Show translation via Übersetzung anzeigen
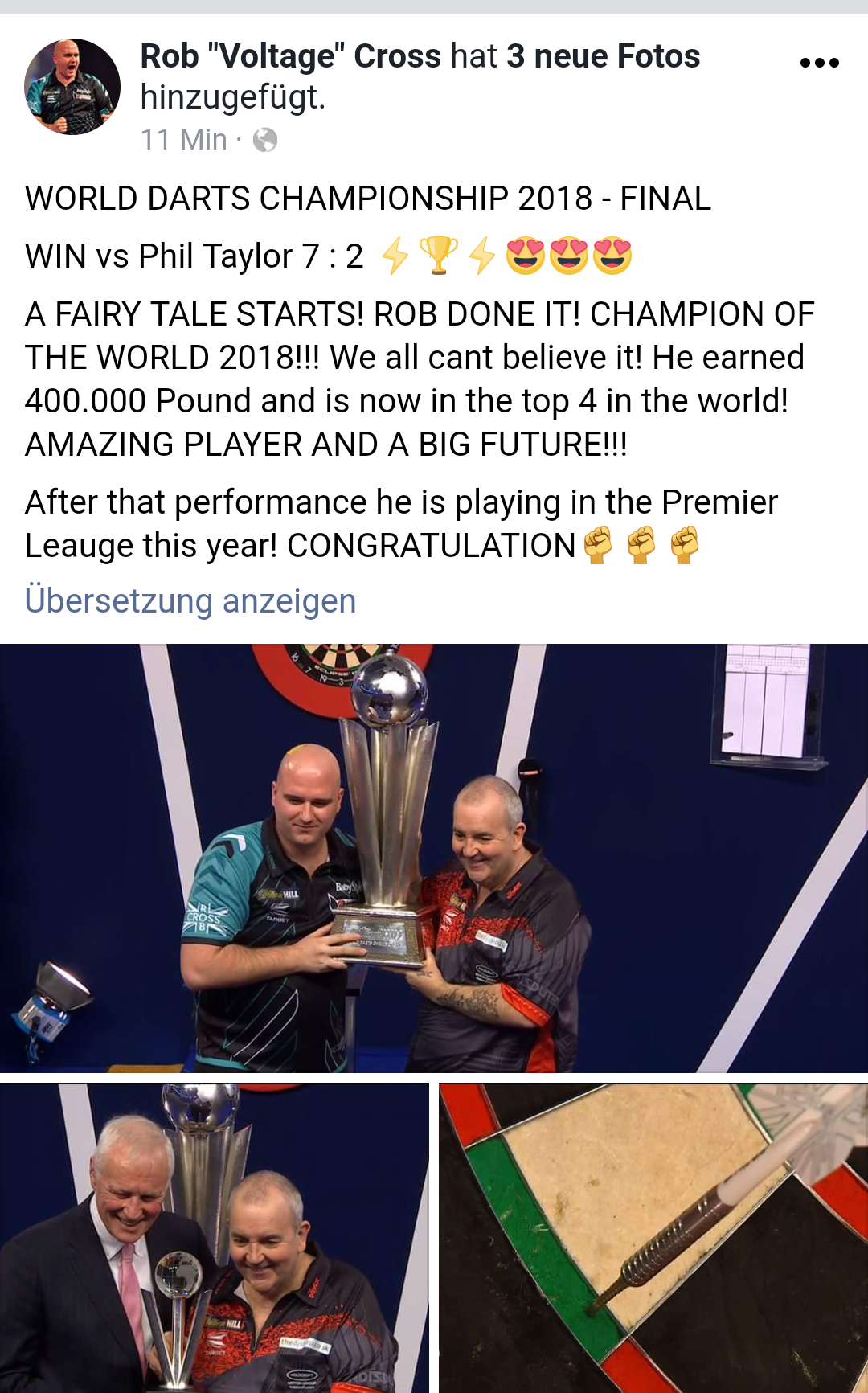This screenshot has height=1393, width=868. point(190,600)
